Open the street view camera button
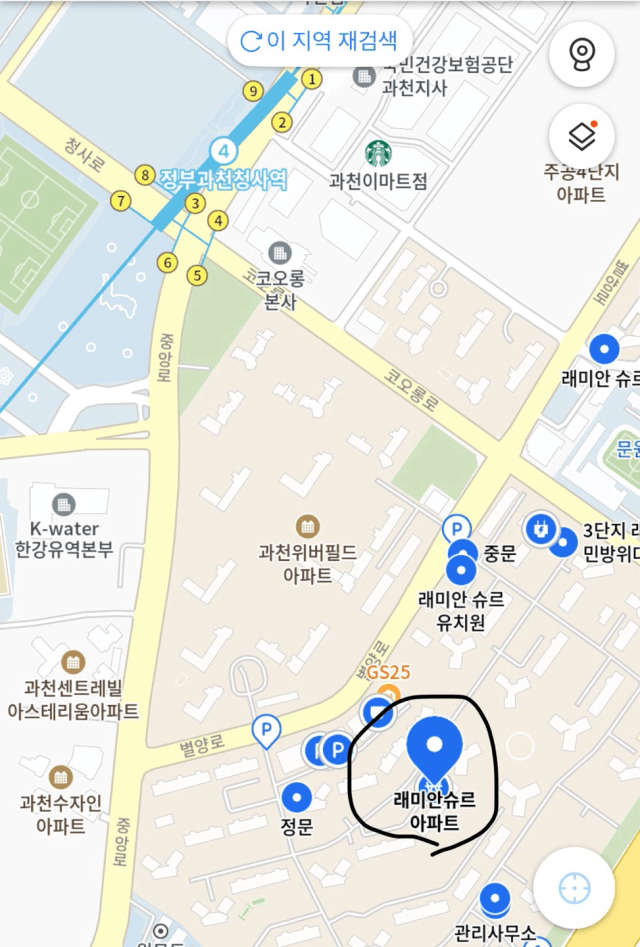 [x=581, y=54]
